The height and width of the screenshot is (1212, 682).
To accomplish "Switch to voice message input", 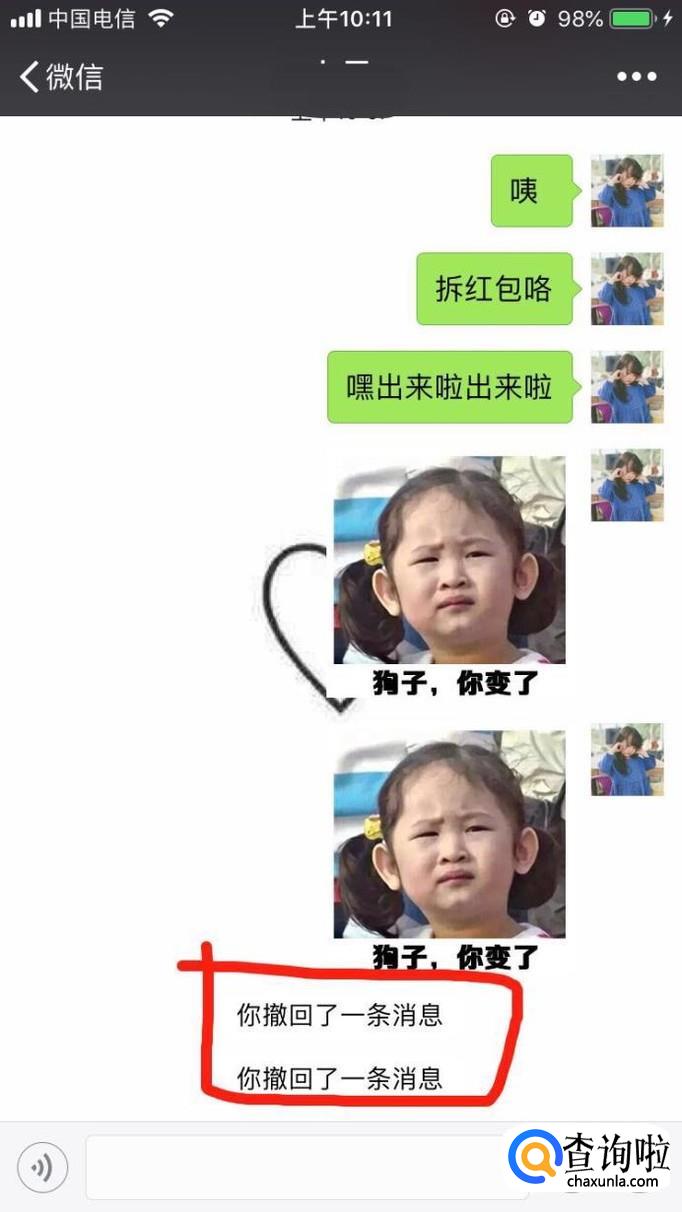I will [43, 1167].
